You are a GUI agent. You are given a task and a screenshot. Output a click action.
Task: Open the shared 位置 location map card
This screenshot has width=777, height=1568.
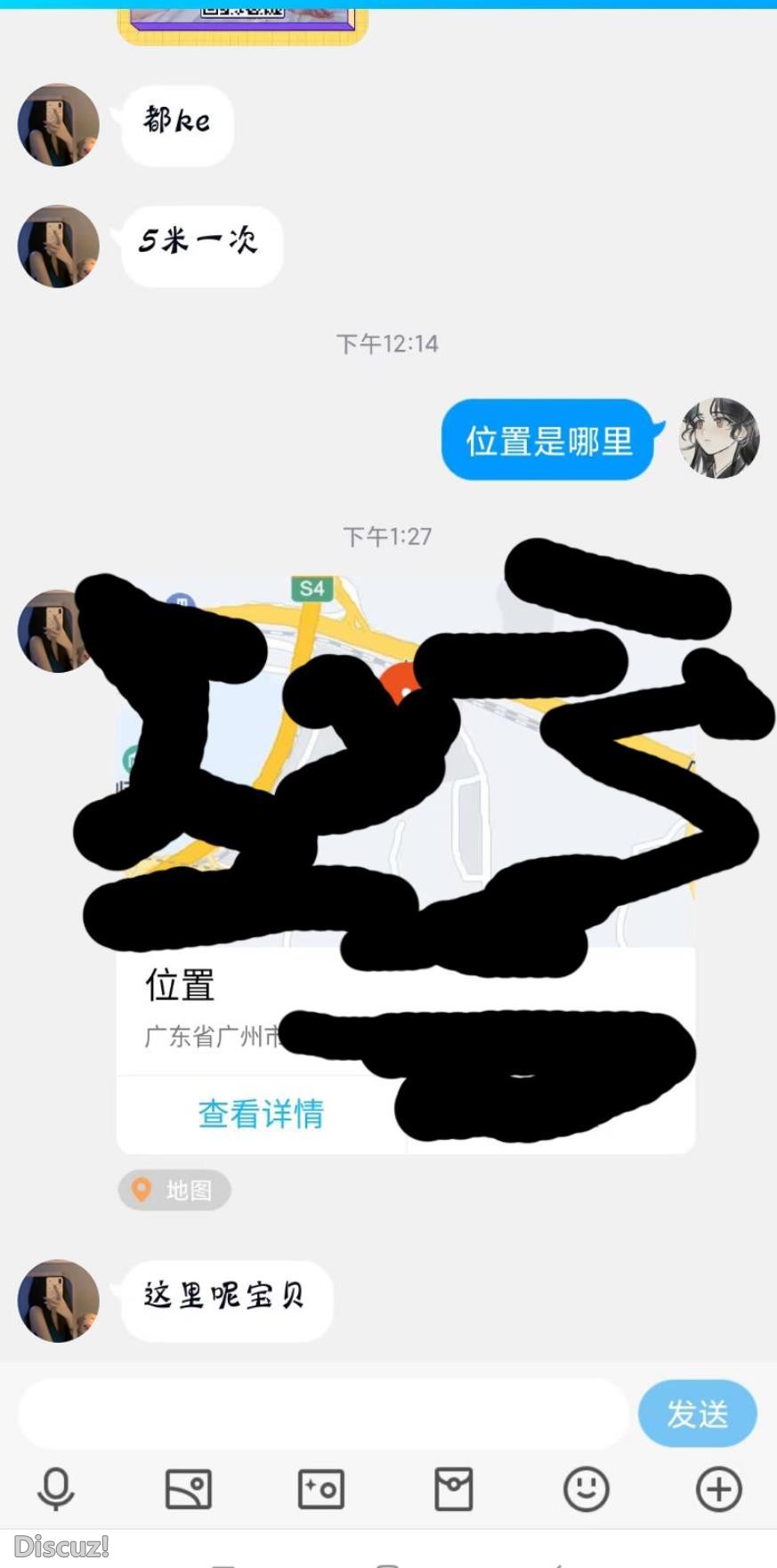pyautogui.click(x=405, y=801)
